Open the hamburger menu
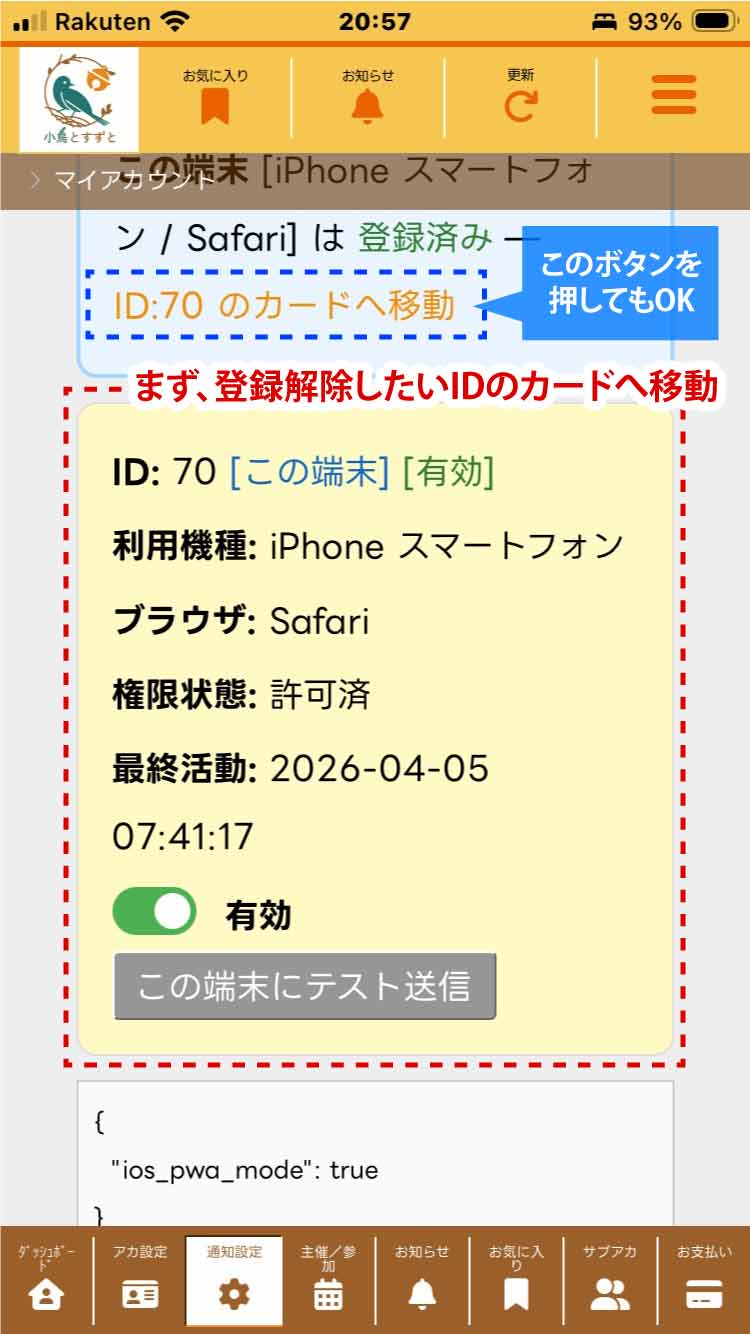 pos(673,96)
